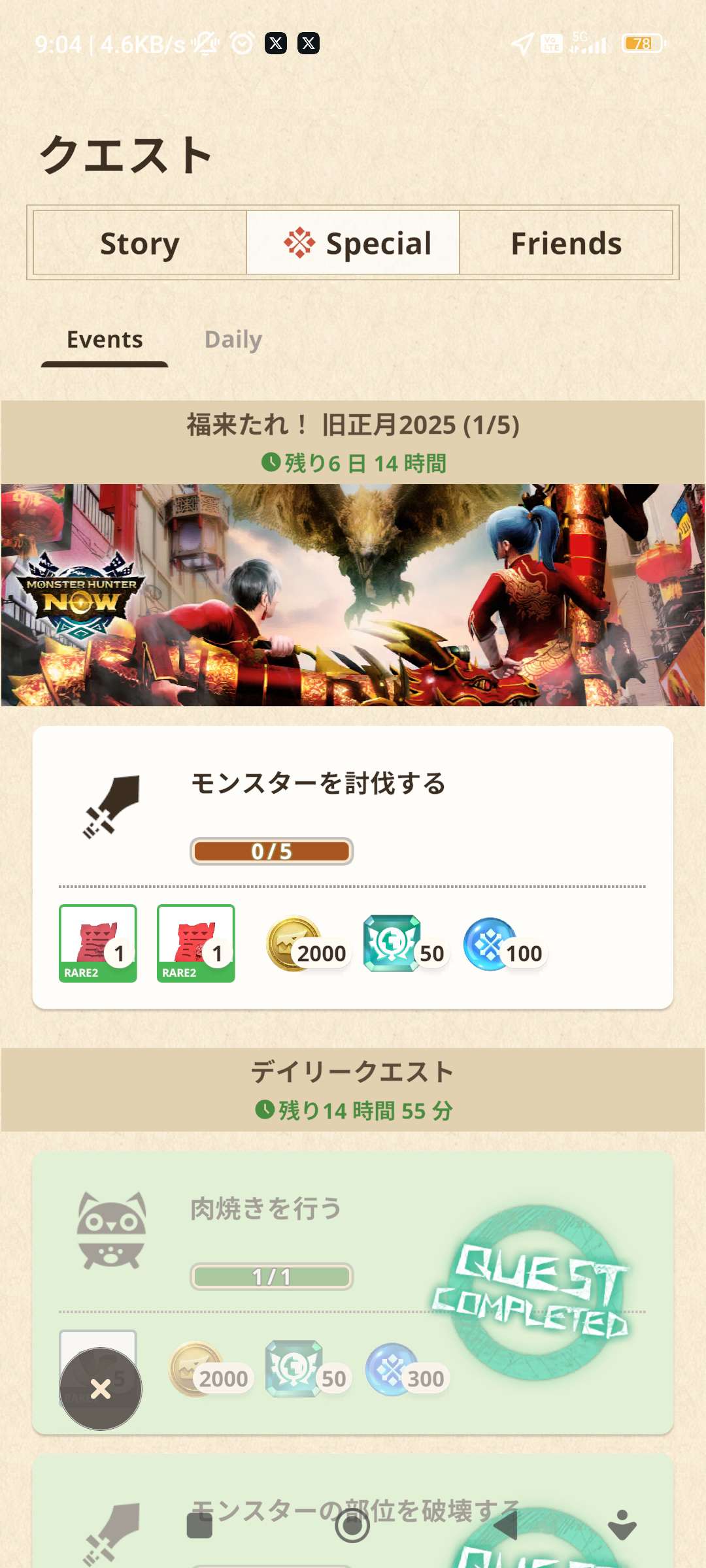Image resolution: width=706 pixels, height=1568 pixels.
Task: Switch to the Story tab
Action: (x=140, y=243)
